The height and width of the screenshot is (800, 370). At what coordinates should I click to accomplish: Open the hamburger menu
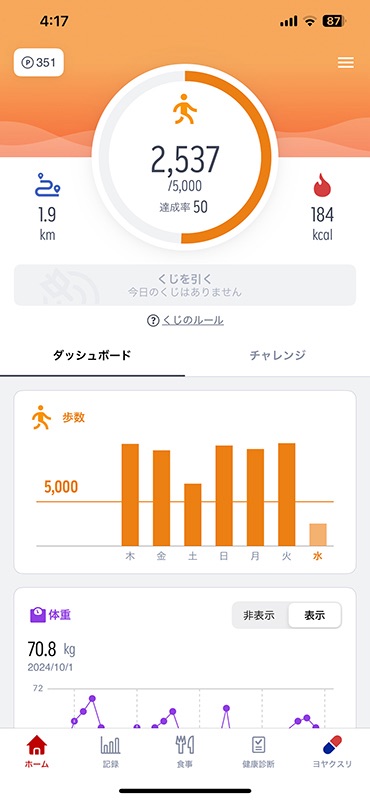coord(346,62)
